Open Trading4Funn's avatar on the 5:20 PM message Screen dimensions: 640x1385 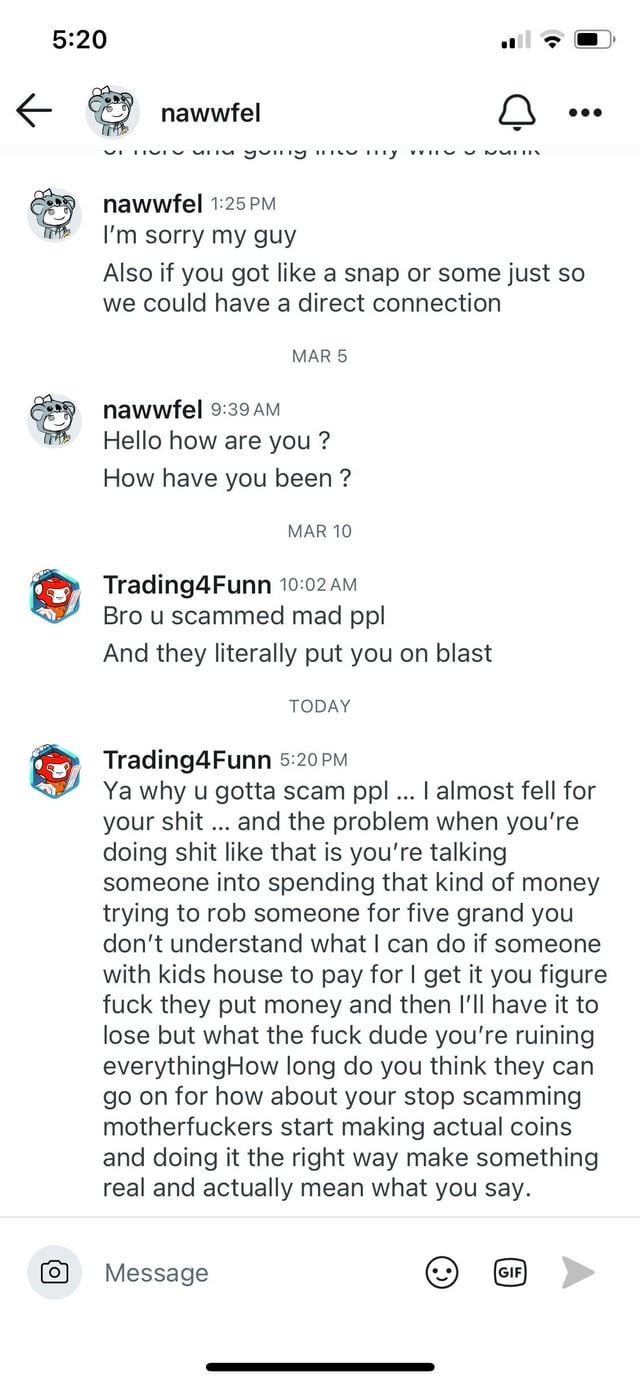(54, 769)
